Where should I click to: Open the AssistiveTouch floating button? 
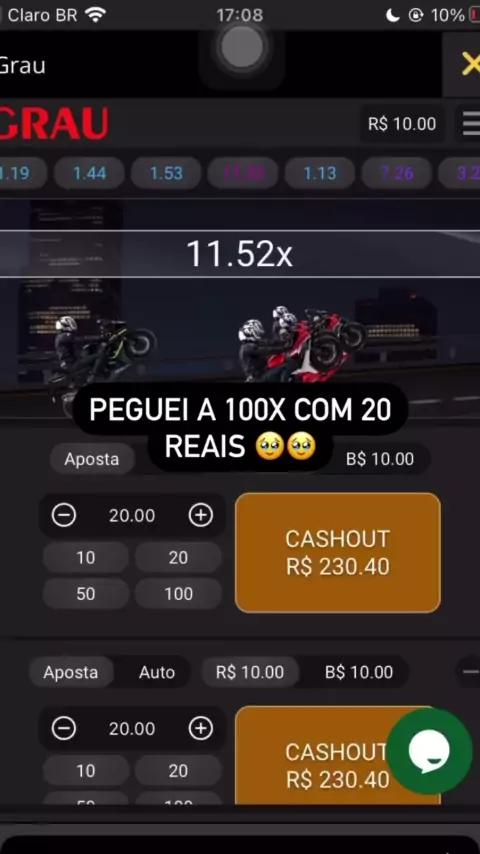[x=242, y=47]
